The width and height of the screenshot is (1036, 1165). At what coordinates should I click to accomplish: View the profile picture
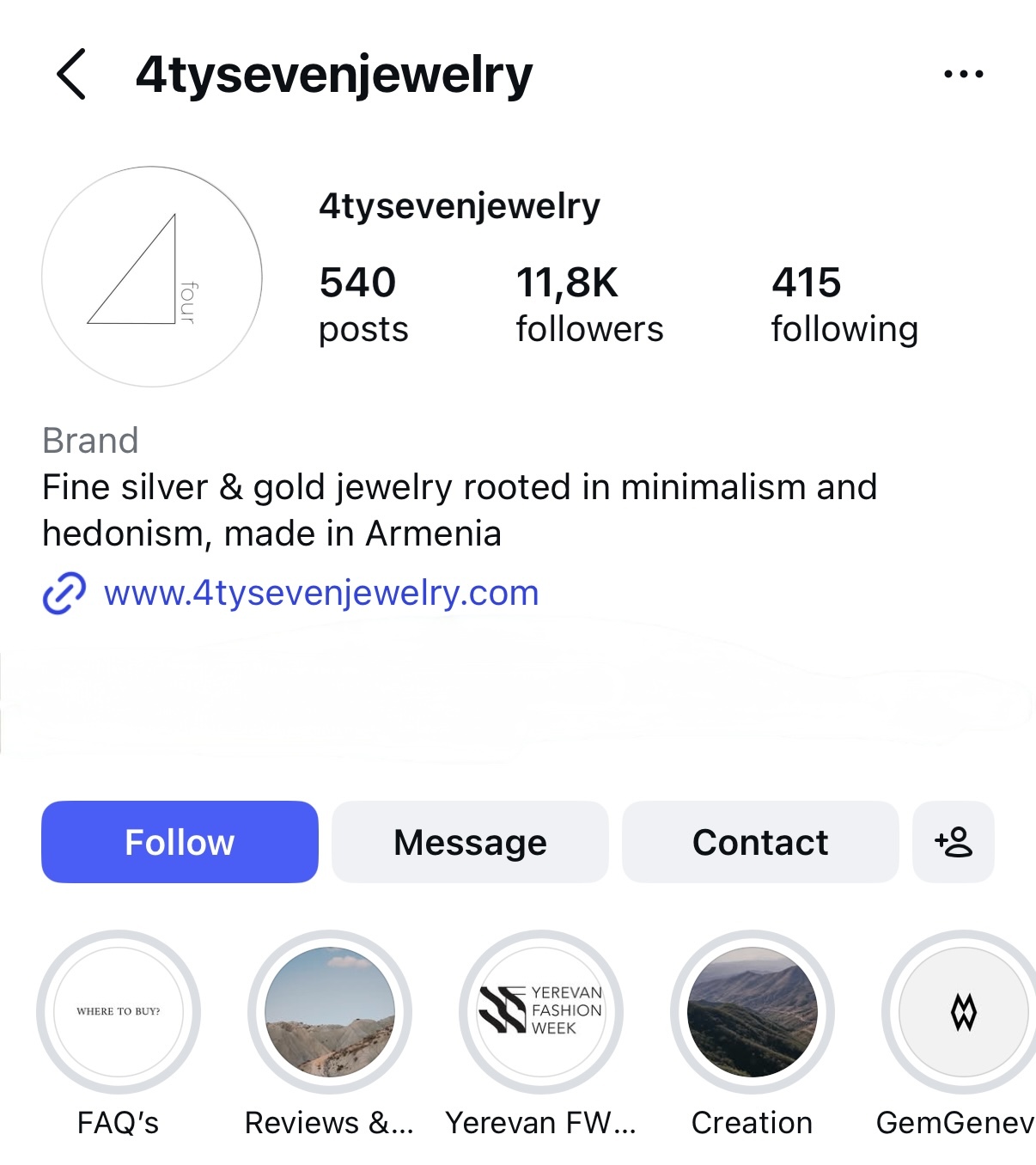pos(152,277)
